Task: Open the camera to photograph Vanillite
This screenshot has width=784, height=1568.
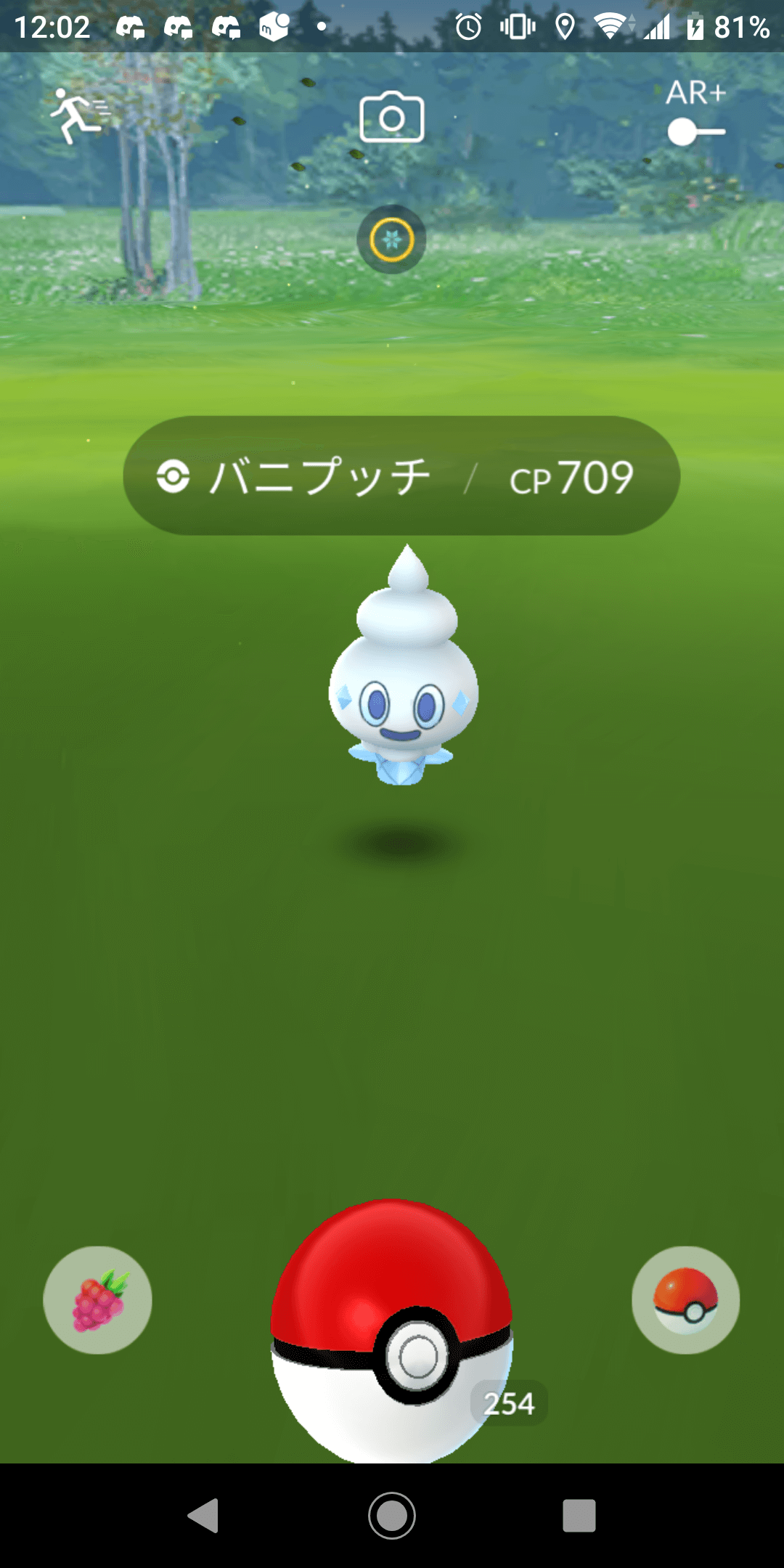Action: point(392,118)
